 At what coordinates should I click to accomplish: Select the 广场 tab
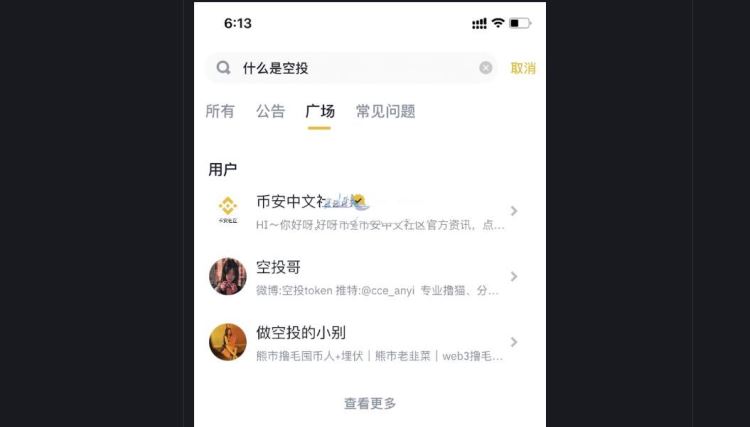(x=320, y=111)
